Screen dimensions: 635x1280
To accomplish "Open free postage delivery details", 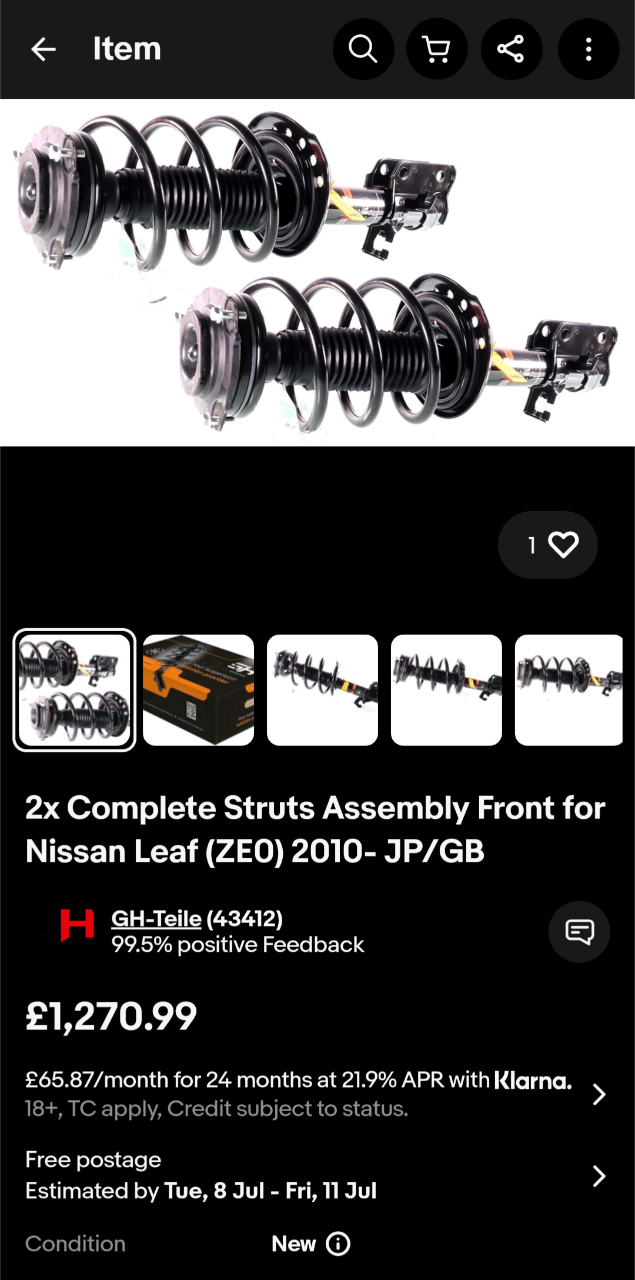I will point(317,1175).
